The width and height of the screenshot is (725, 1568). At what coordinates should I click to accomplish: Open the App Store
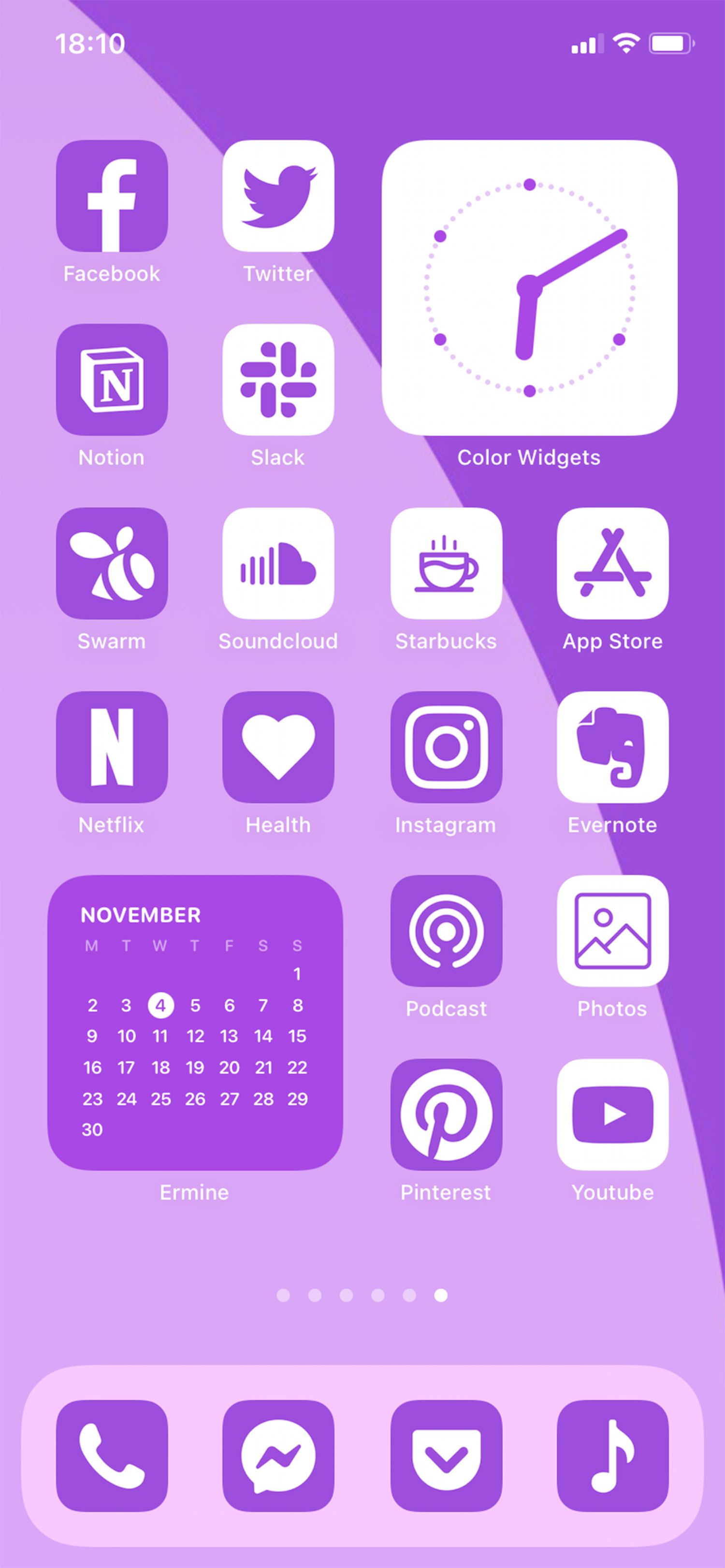tap(613, 564)
